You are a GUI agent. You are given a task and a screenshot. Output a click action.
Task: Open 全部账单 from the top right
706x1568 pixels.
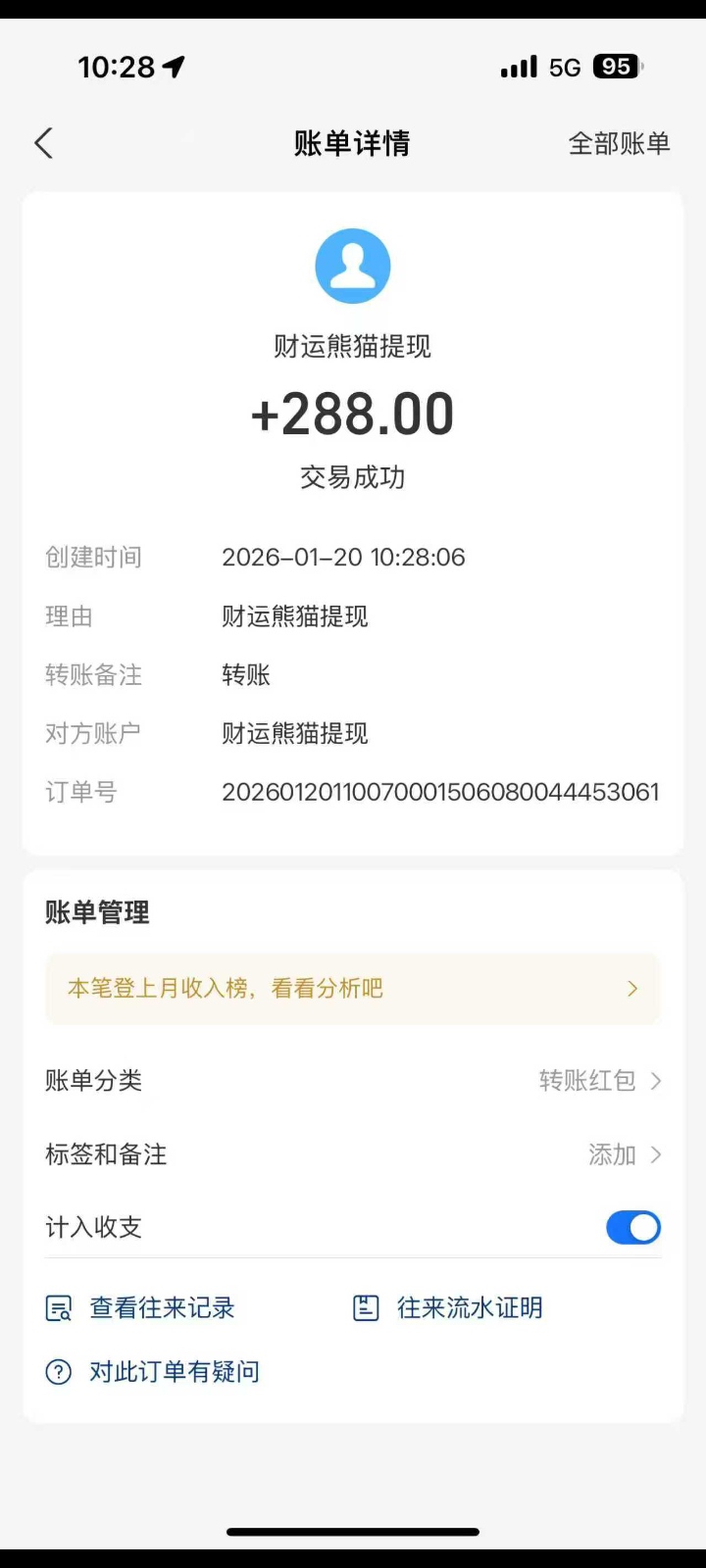click(619, 143)
